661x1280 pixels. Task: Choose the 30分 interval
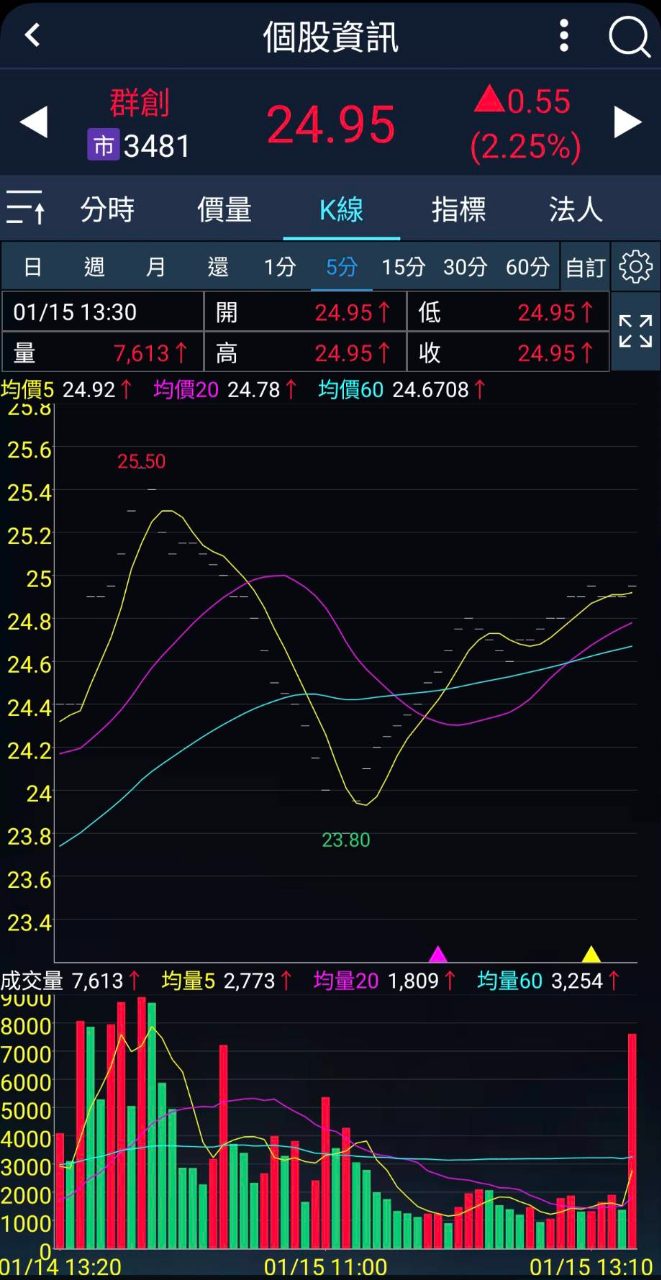[x=465, y=267]
